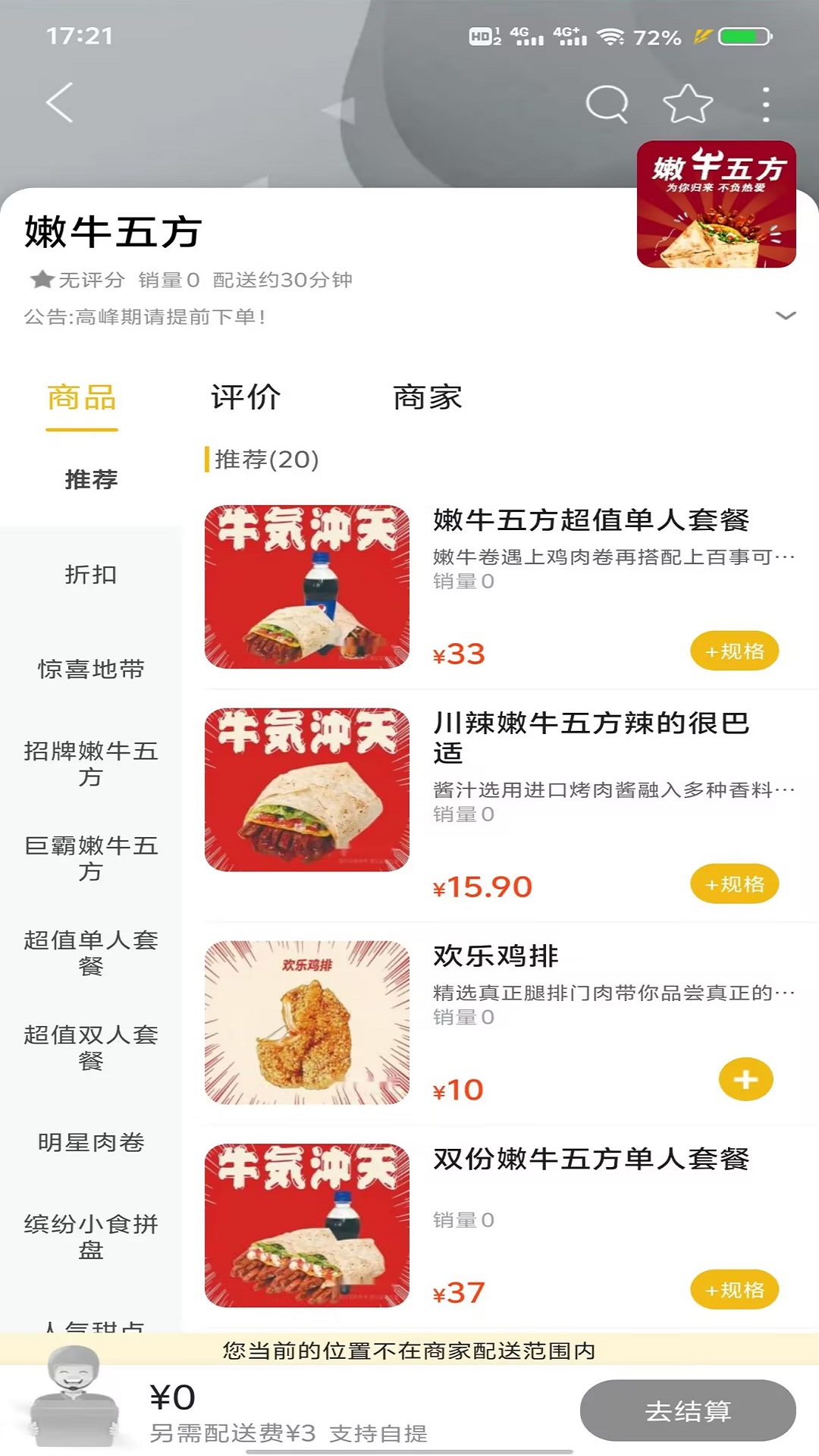The height and width of the screenshot is (1456, 819).
Task: Select the 折扣 category
Action: click(x=91, y=575)
